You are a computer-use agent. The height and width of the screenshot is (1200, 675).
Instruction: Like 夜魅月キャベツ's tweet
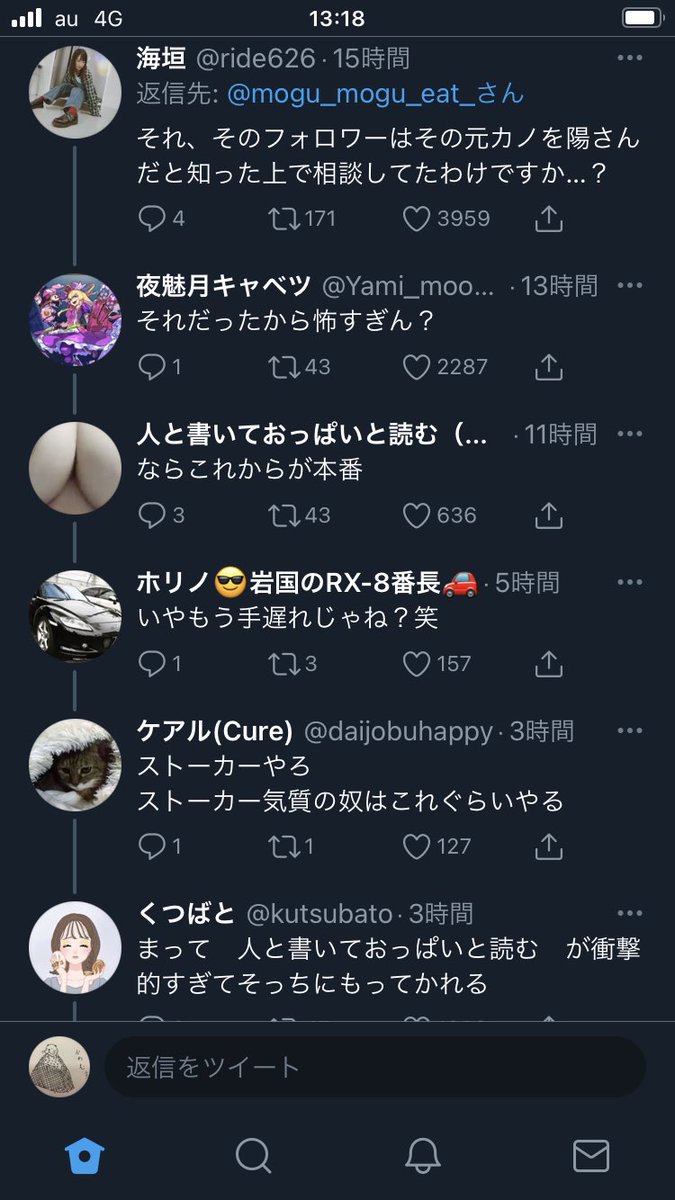click(416, 367)
